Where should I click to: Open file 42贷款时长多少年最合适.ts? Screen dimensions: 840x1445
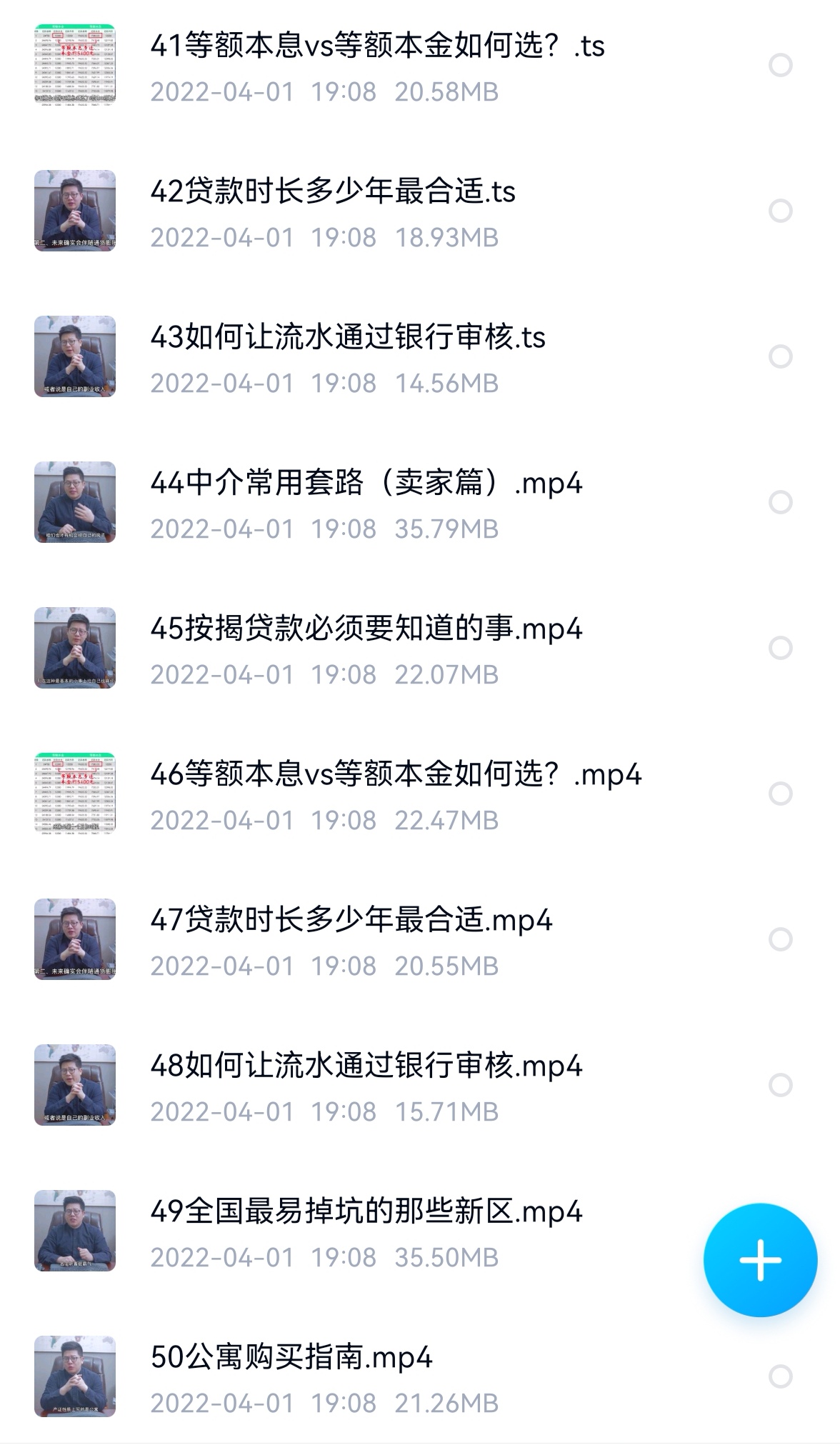[333, 192]
